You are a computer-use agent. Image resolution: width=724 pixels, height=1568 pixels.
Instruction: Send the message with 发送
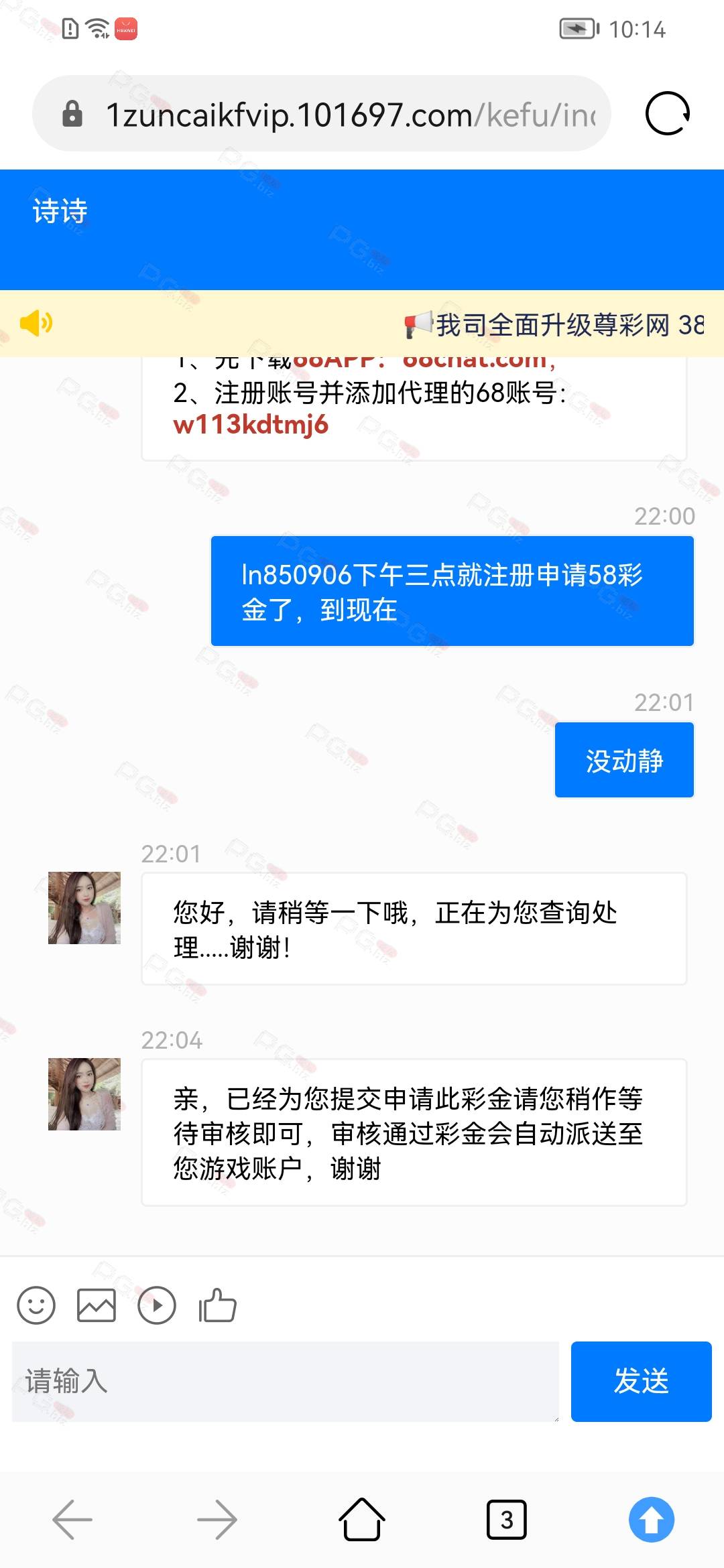642,1381
